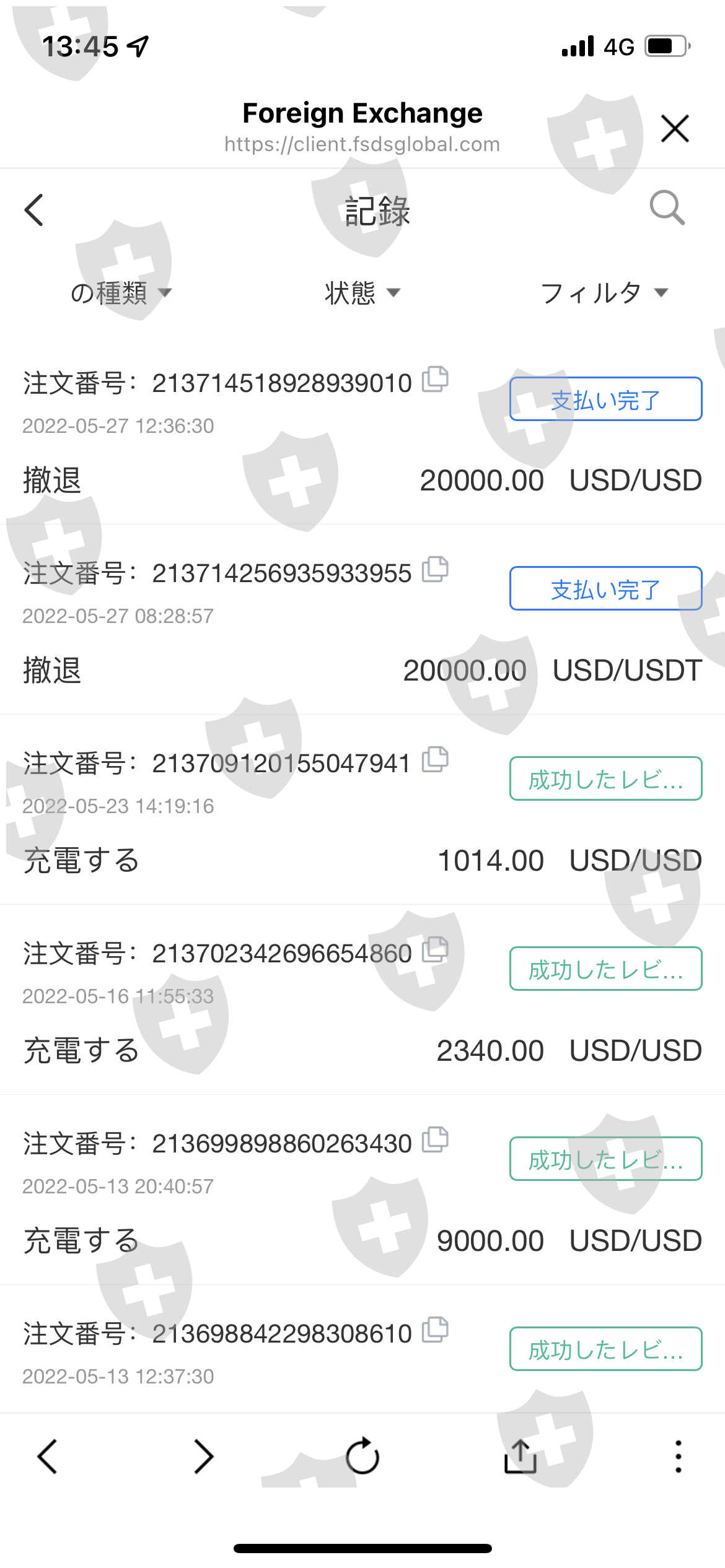Open the search magnifier icon
Viewport: 725px width, 1568px height.
(x=667, y=207)
